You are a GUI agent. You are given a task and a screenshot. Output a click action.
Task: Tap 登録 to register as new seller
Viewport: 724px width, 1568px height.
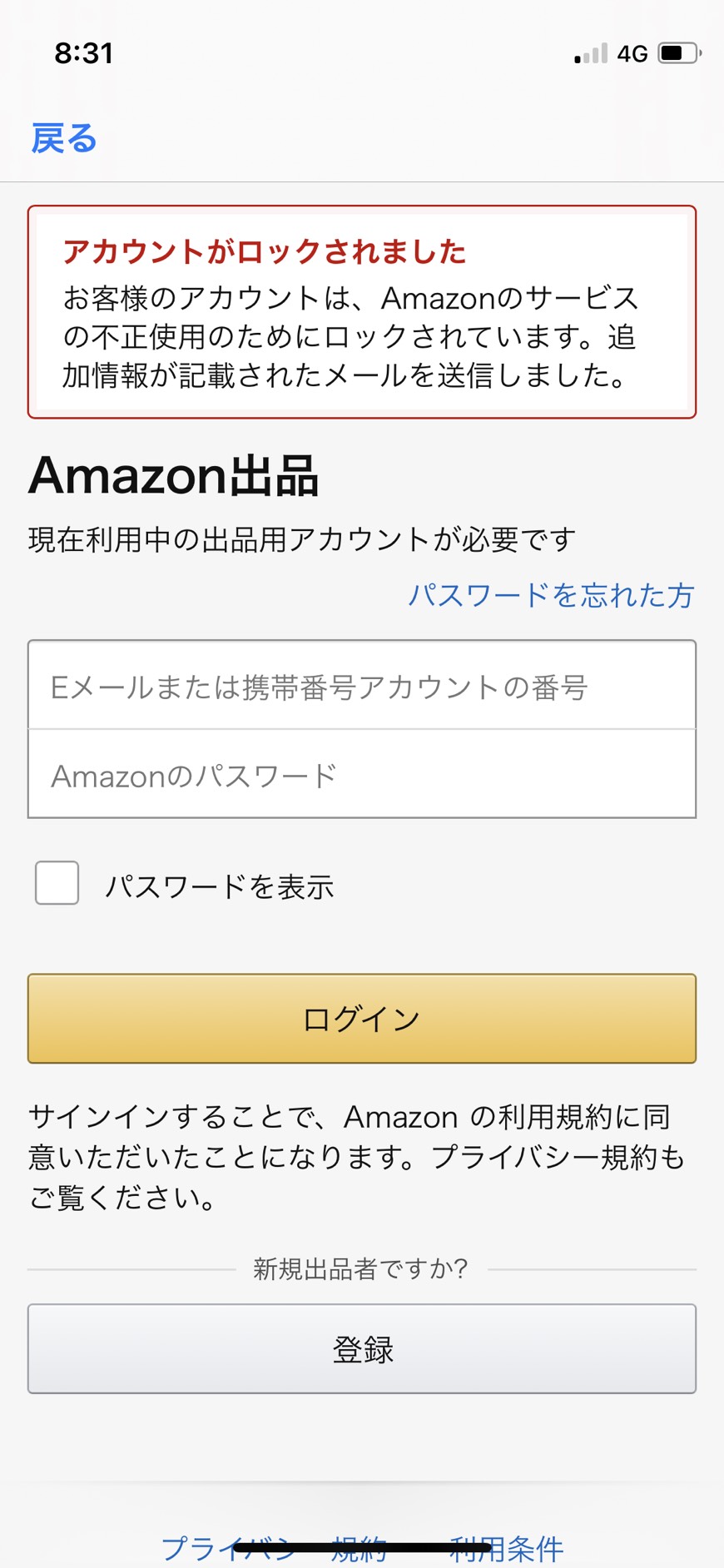point(362,1348)
